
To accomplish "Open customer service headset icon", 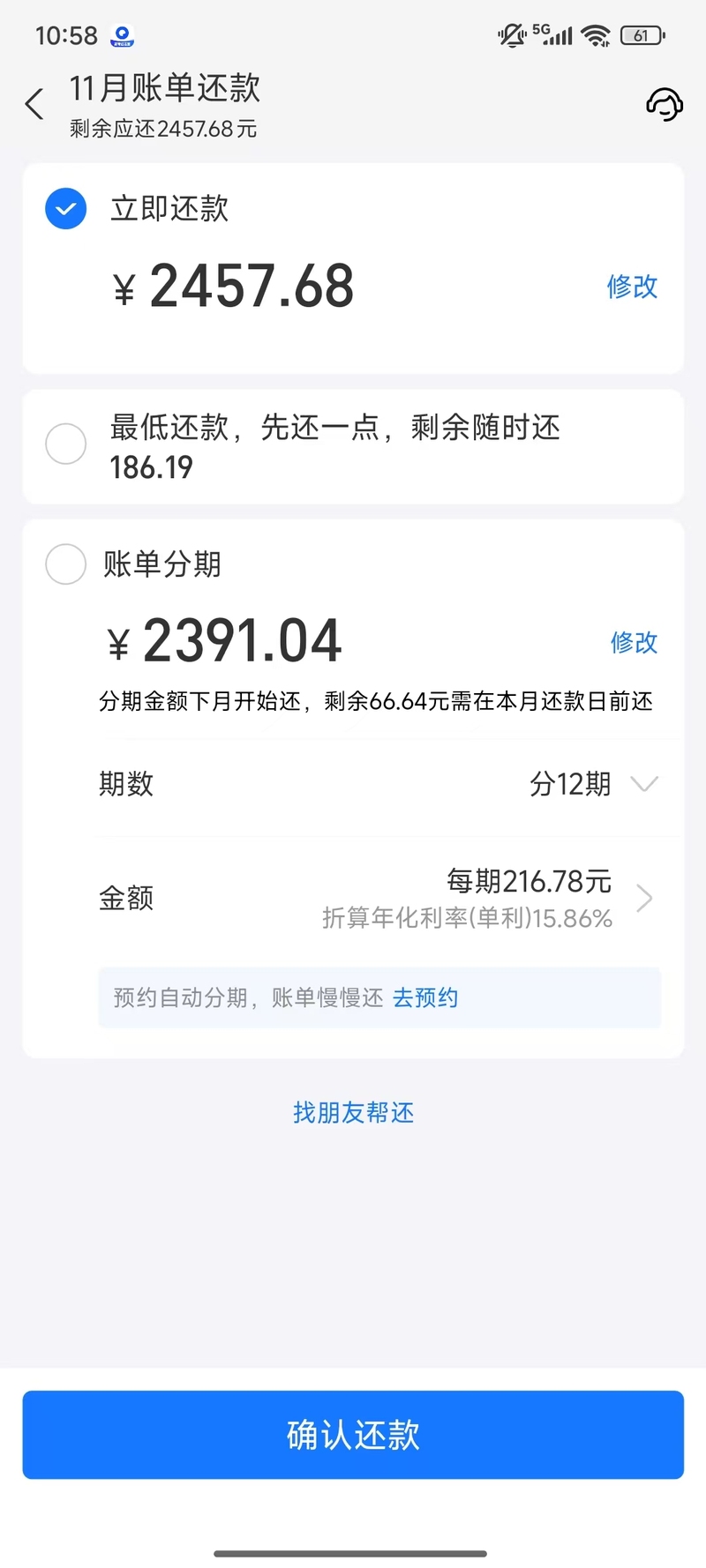I will click(x=664, y=104).
